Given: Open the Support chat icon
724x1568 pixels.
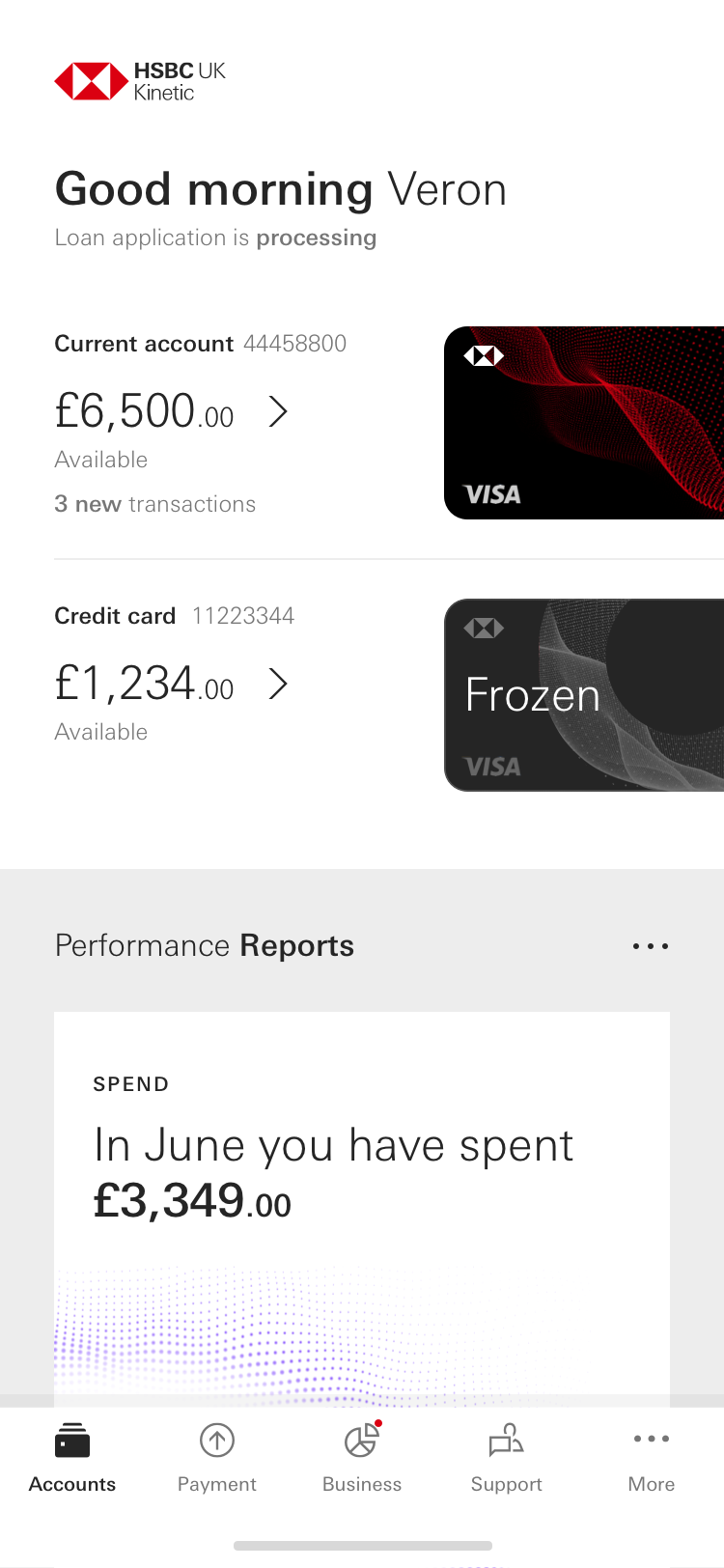Looking at the screenshot, I should coord(506,1440).
